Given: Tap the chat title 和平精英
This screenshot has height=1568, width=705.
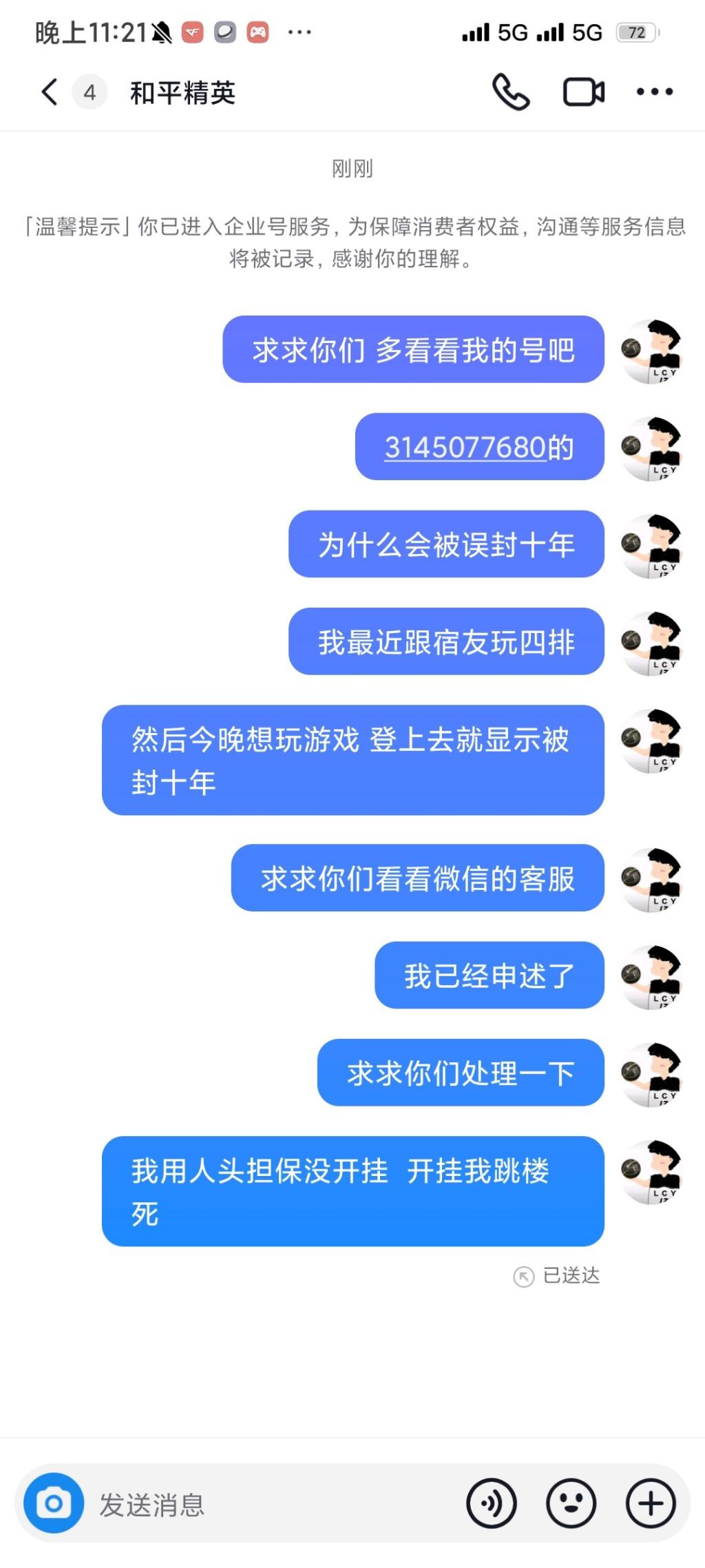Looking at the screenshot, I should (x=182, y=93).
